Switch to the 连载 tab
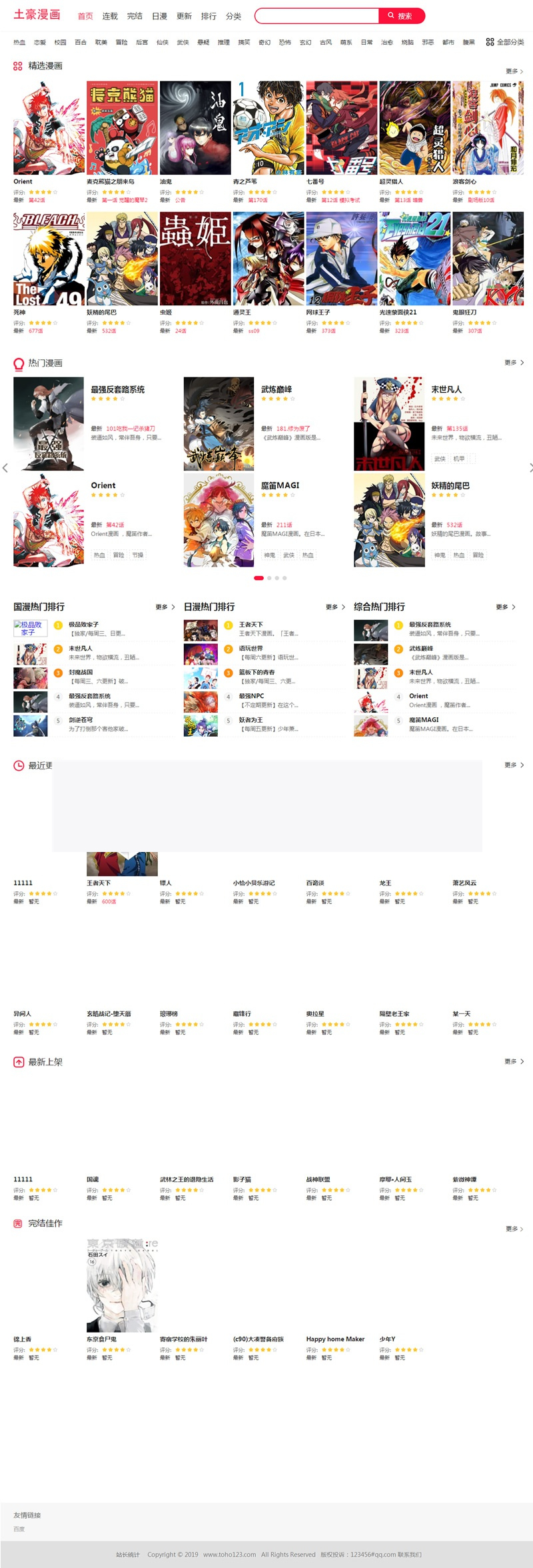 pyautogui.click(x=110, y=16)
